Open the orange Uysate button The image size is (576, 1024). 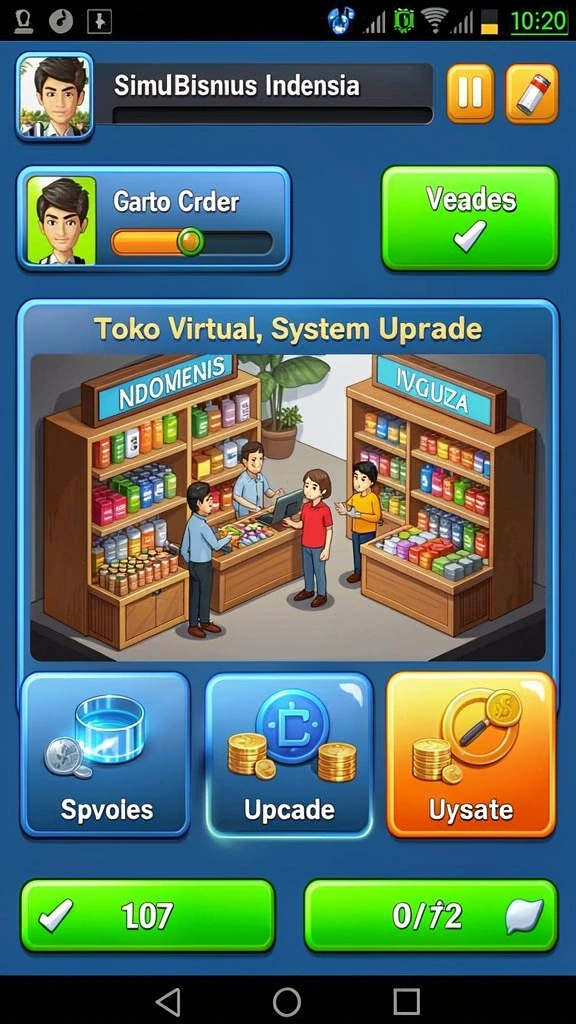pyautogui.click(x=471, y=754)
